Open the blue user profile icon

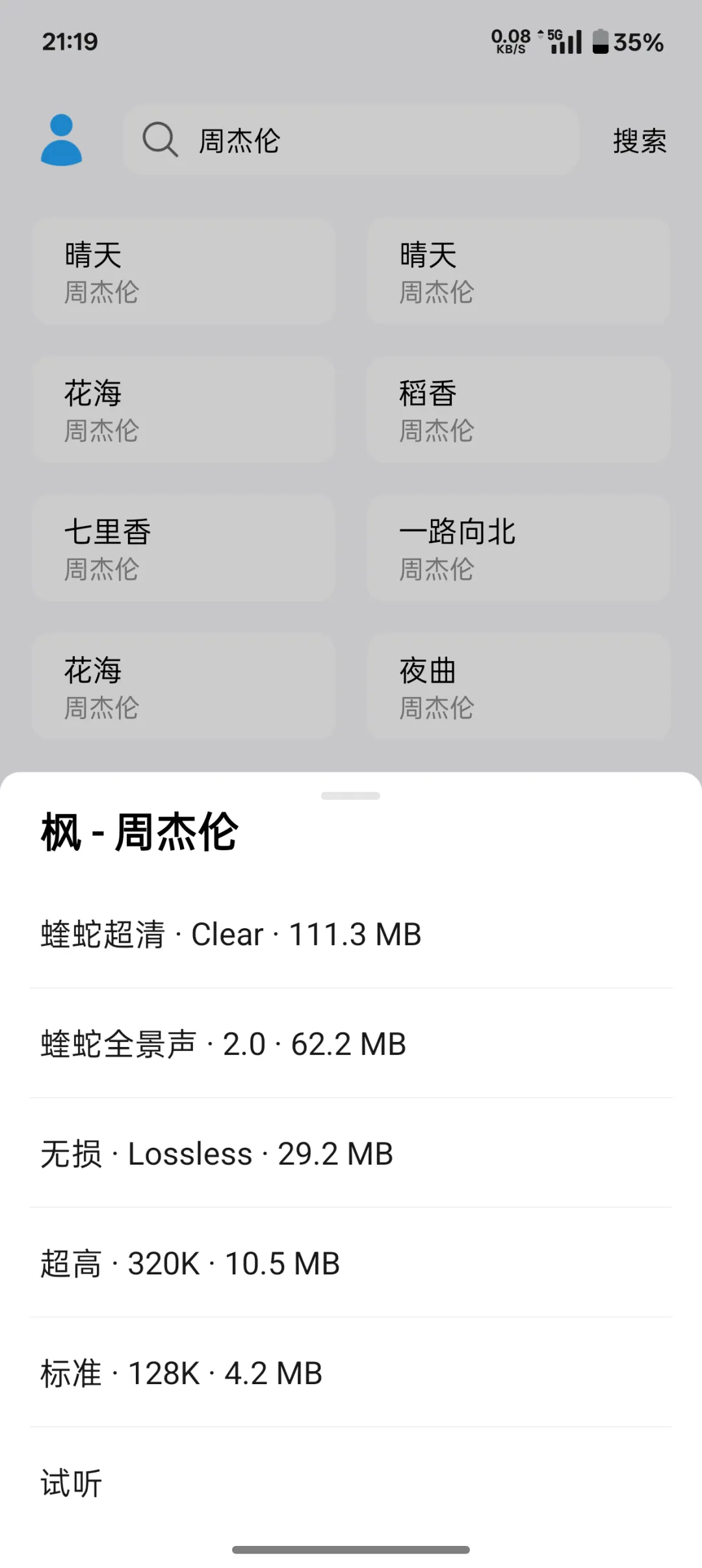62,140
